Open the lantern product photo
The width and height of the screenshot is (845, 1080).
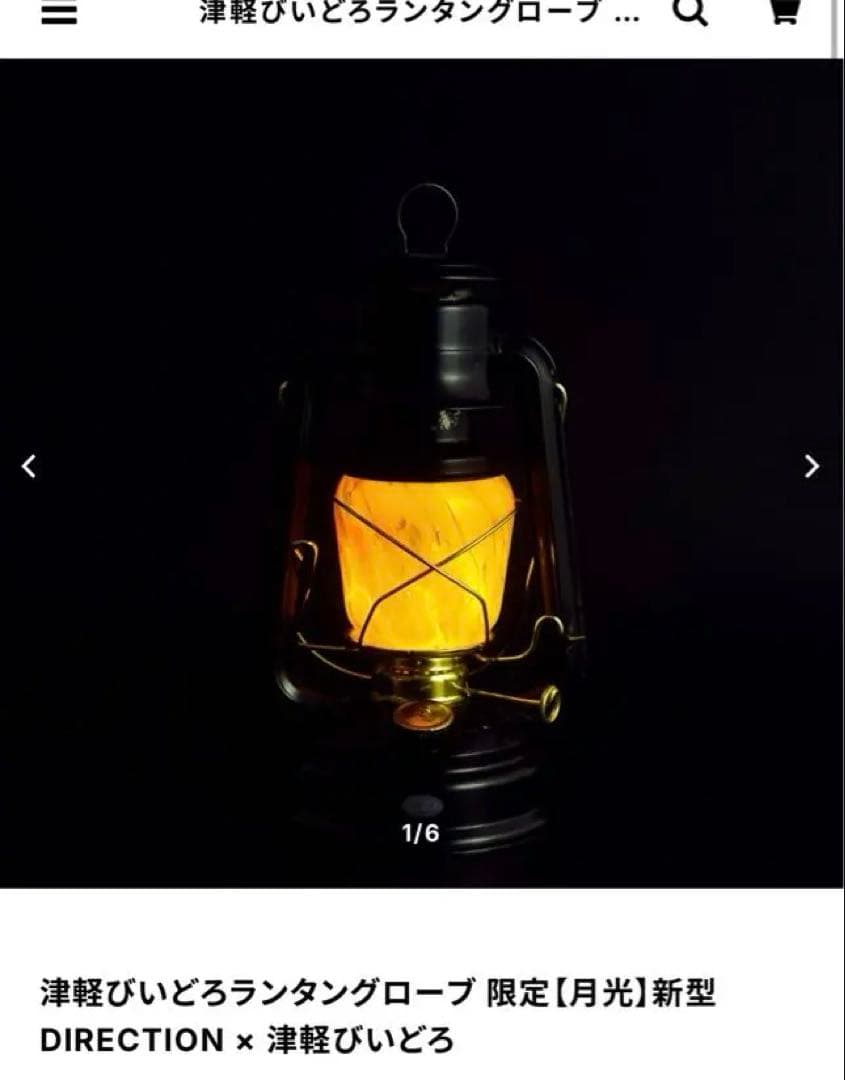tap(423, 520)
